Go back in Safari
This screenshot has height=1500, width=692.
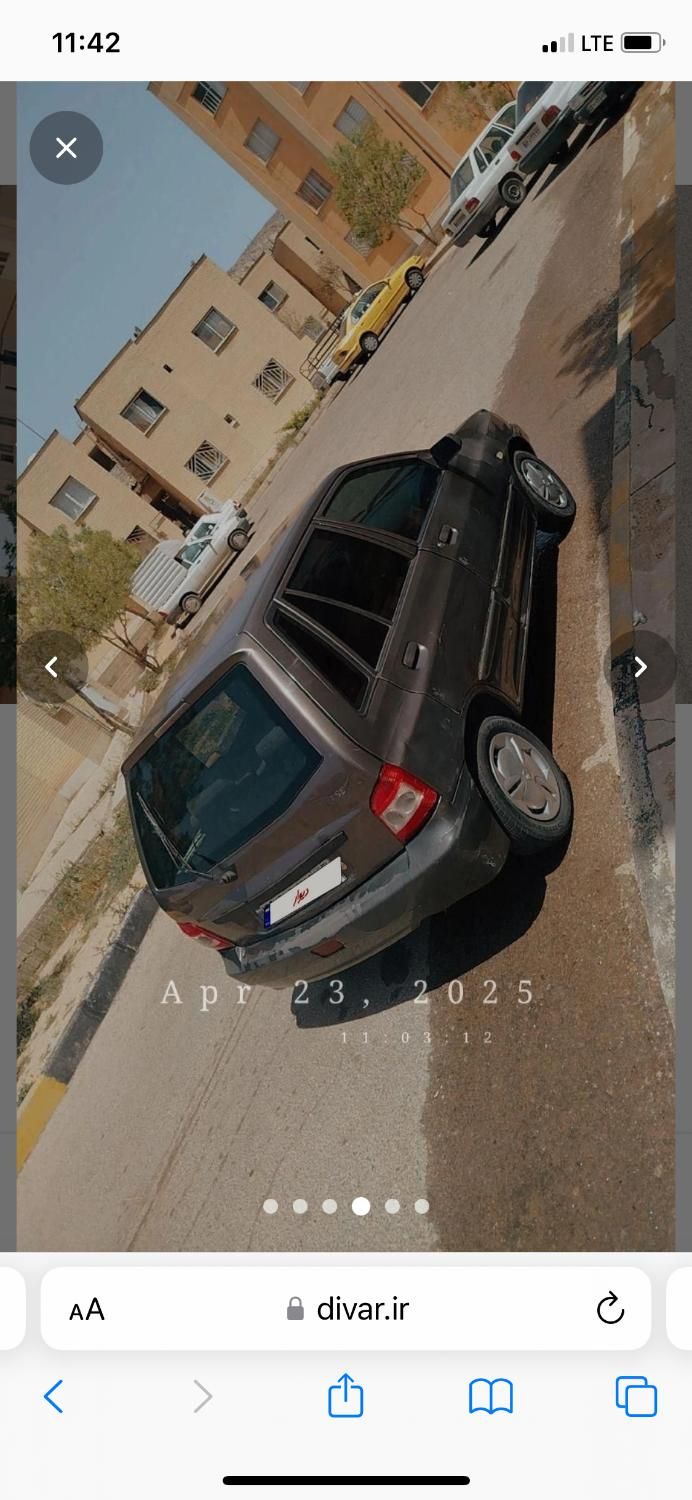coord(54,1396)
